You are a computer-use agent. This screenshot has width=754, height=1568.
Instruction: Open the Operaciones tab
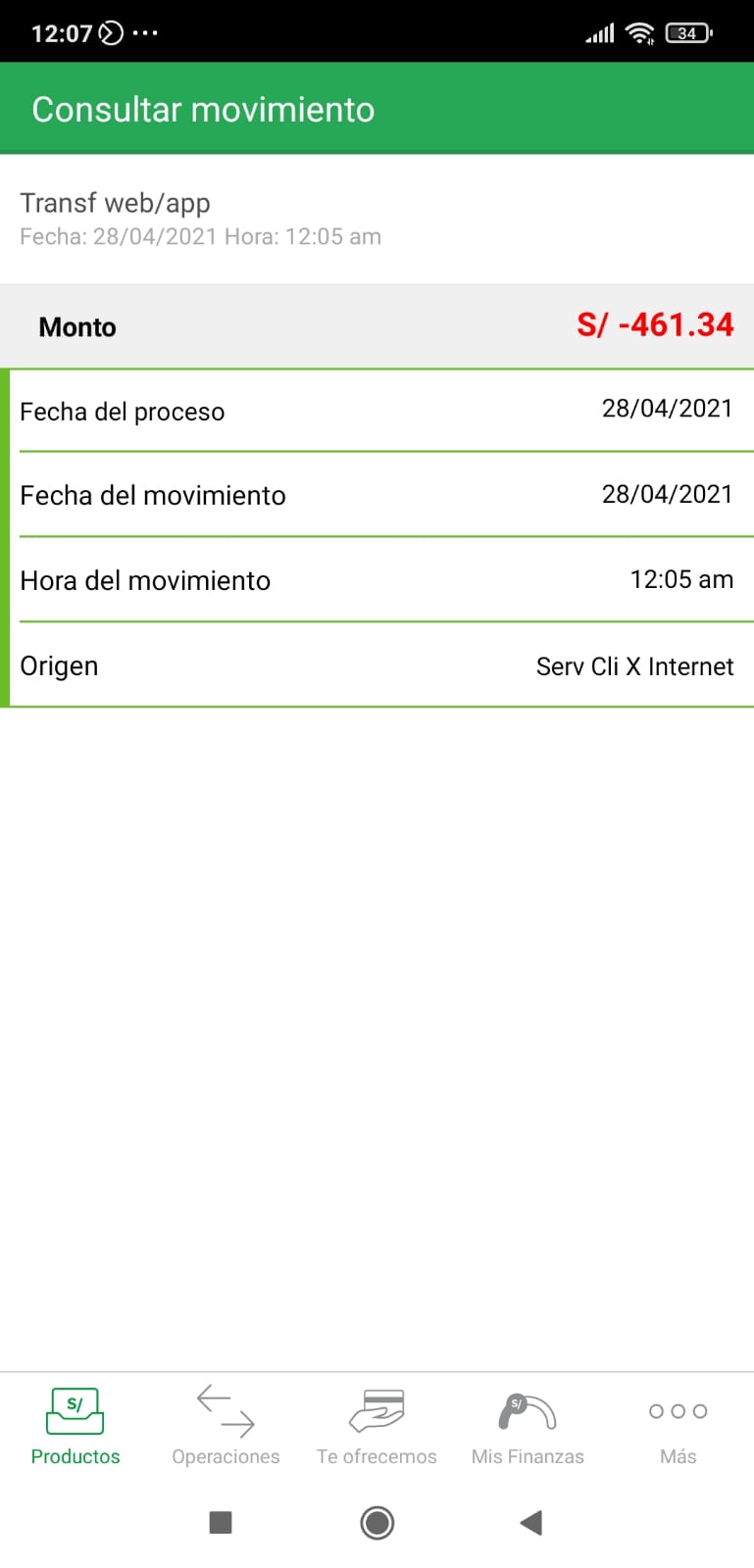tap(226, 1427)
